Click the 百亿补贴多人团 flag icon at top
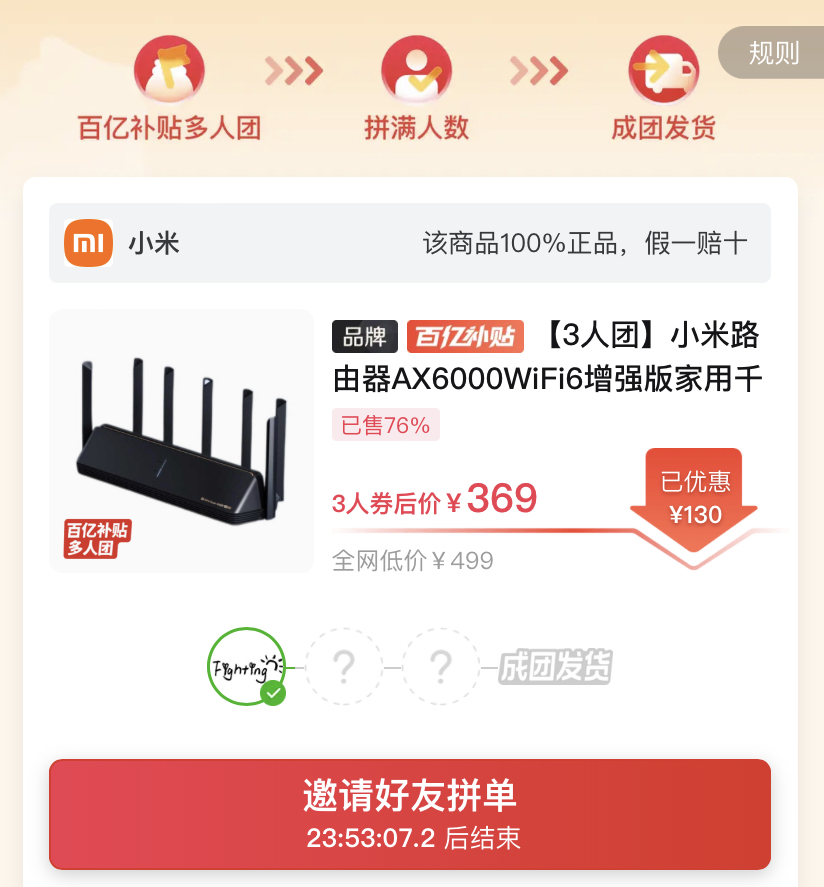The image size is (824, 887). tap(168, 67)
